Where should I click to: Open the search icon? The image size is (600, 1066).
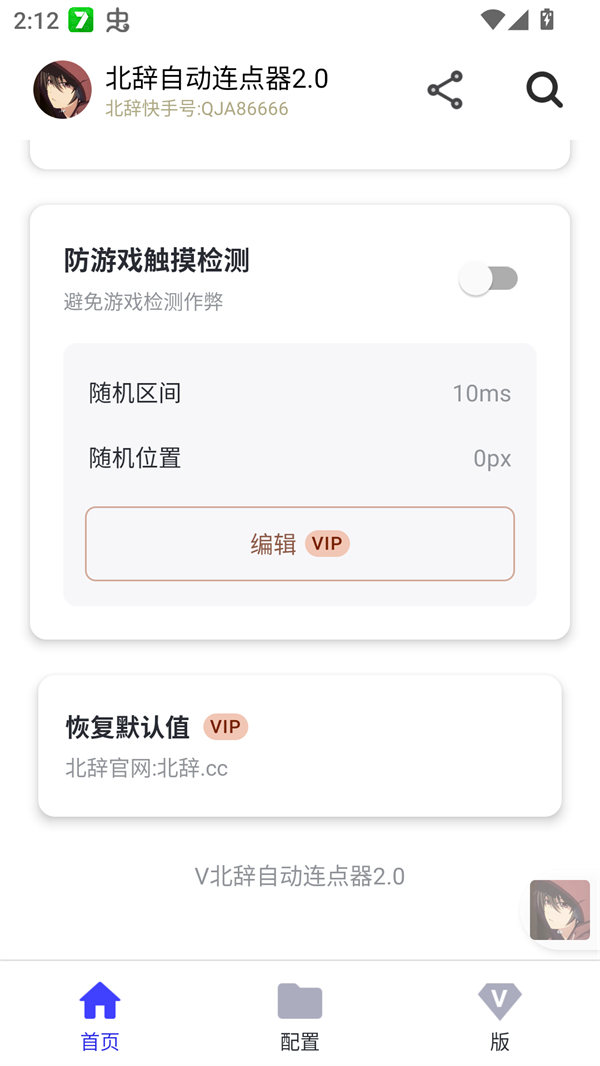(544, 90)
